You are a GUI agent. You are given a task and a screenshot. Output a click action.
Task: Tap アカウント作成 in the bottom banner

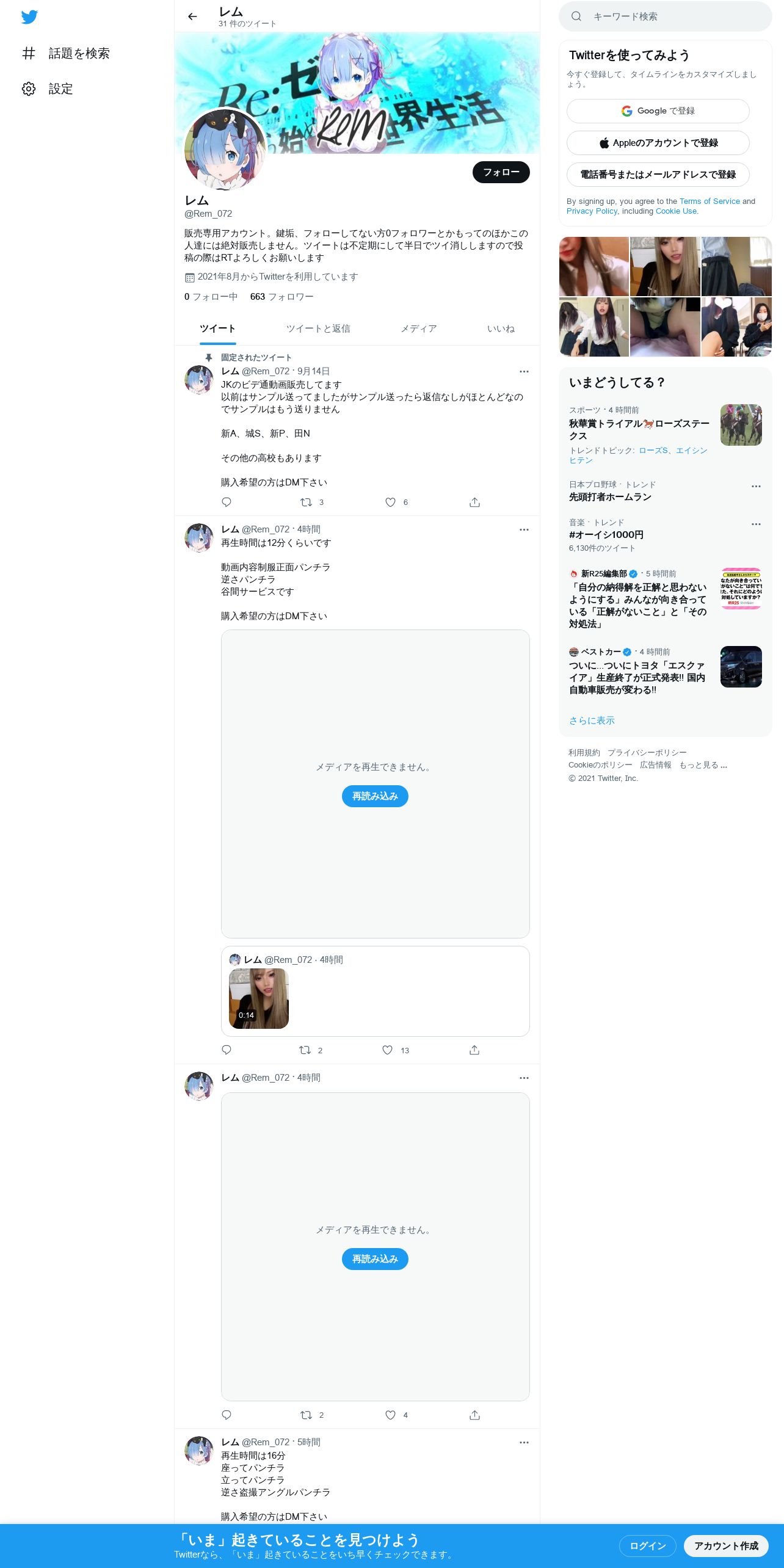[x=726, y=1546]
